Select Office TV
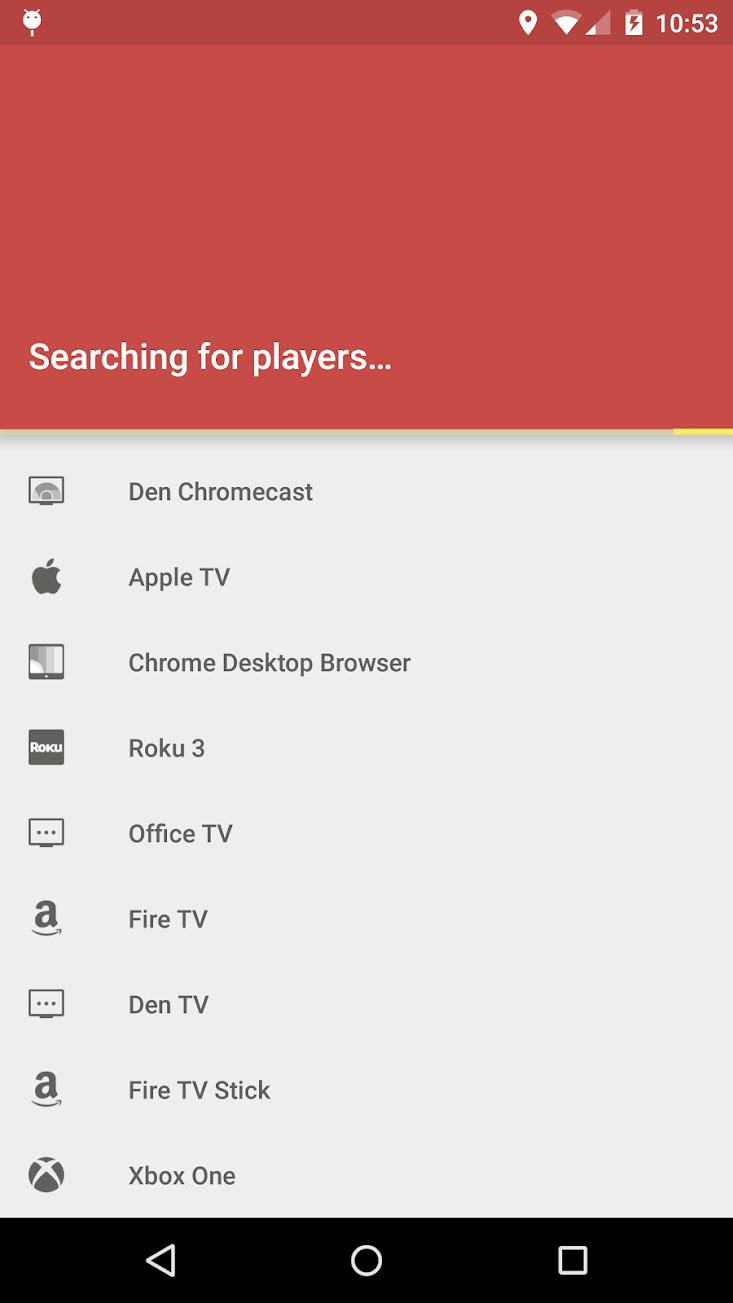733x1303 pixels. 366,833
